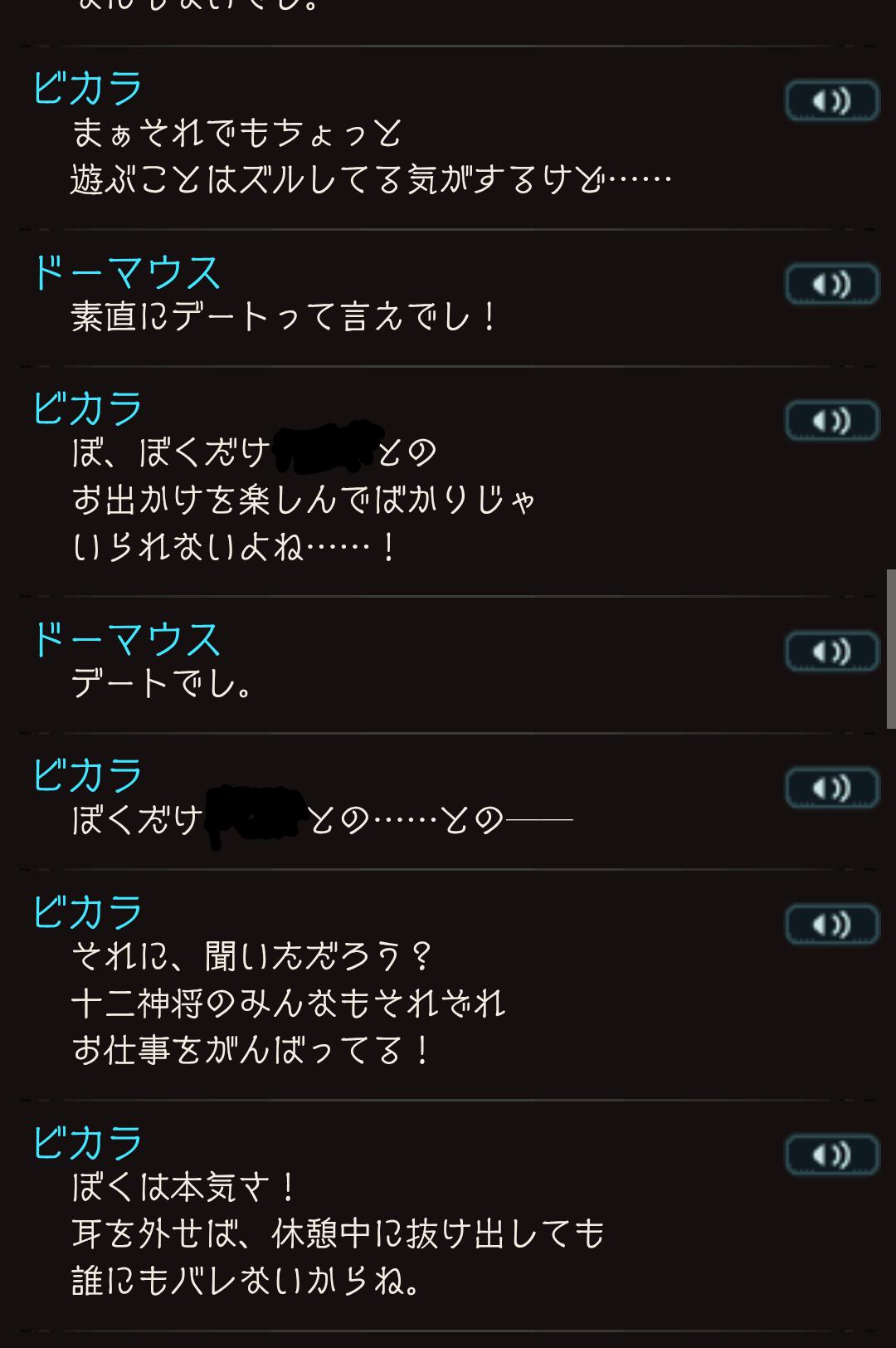This screenshot has width=896, height=1348.
Task: Replay ビカラ's line about 「お出かけを楽しんでばかりじゃ」
Action: tap(831, 422)
